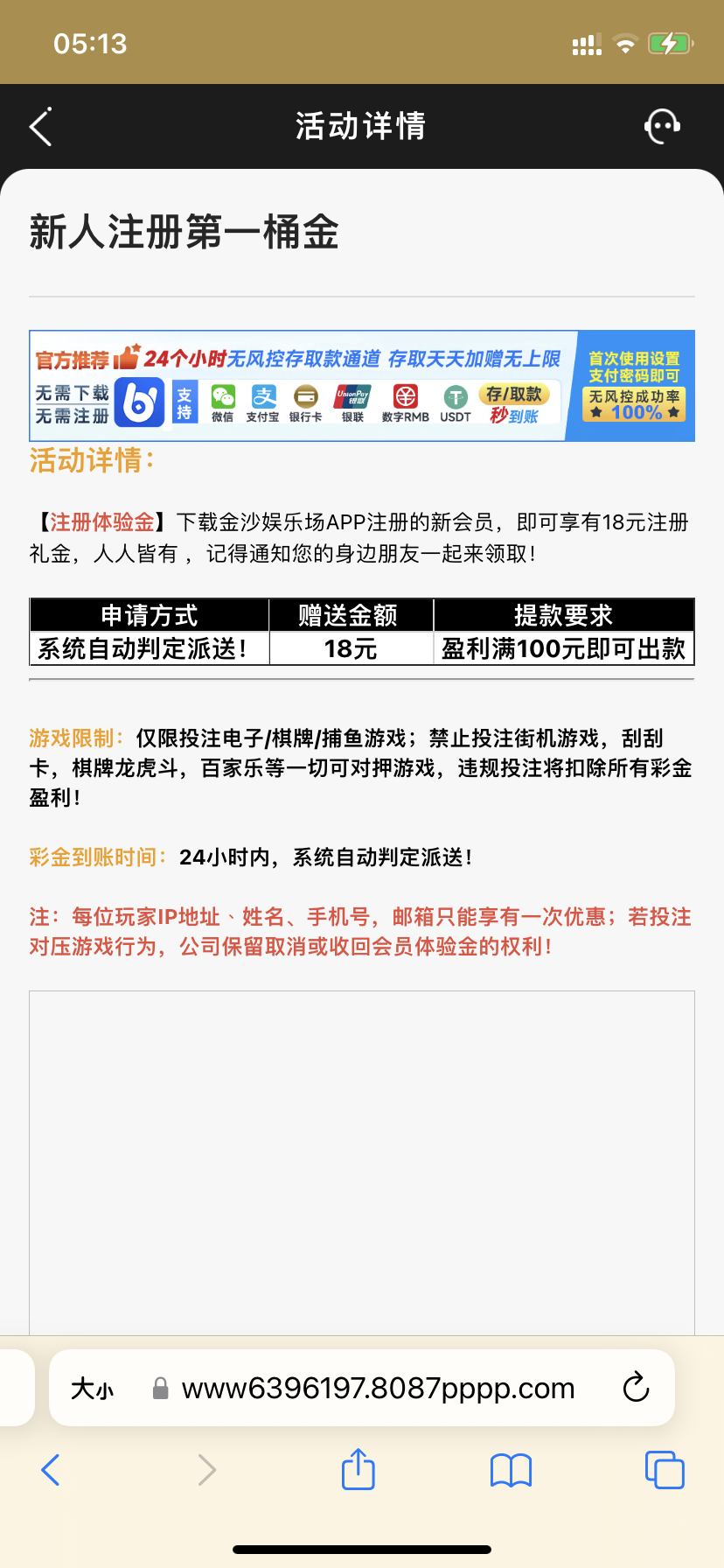Viewport: 724px width, 1568px height.
Task: Click the blue 'b' app logo in banner
Action: point(140,401)
